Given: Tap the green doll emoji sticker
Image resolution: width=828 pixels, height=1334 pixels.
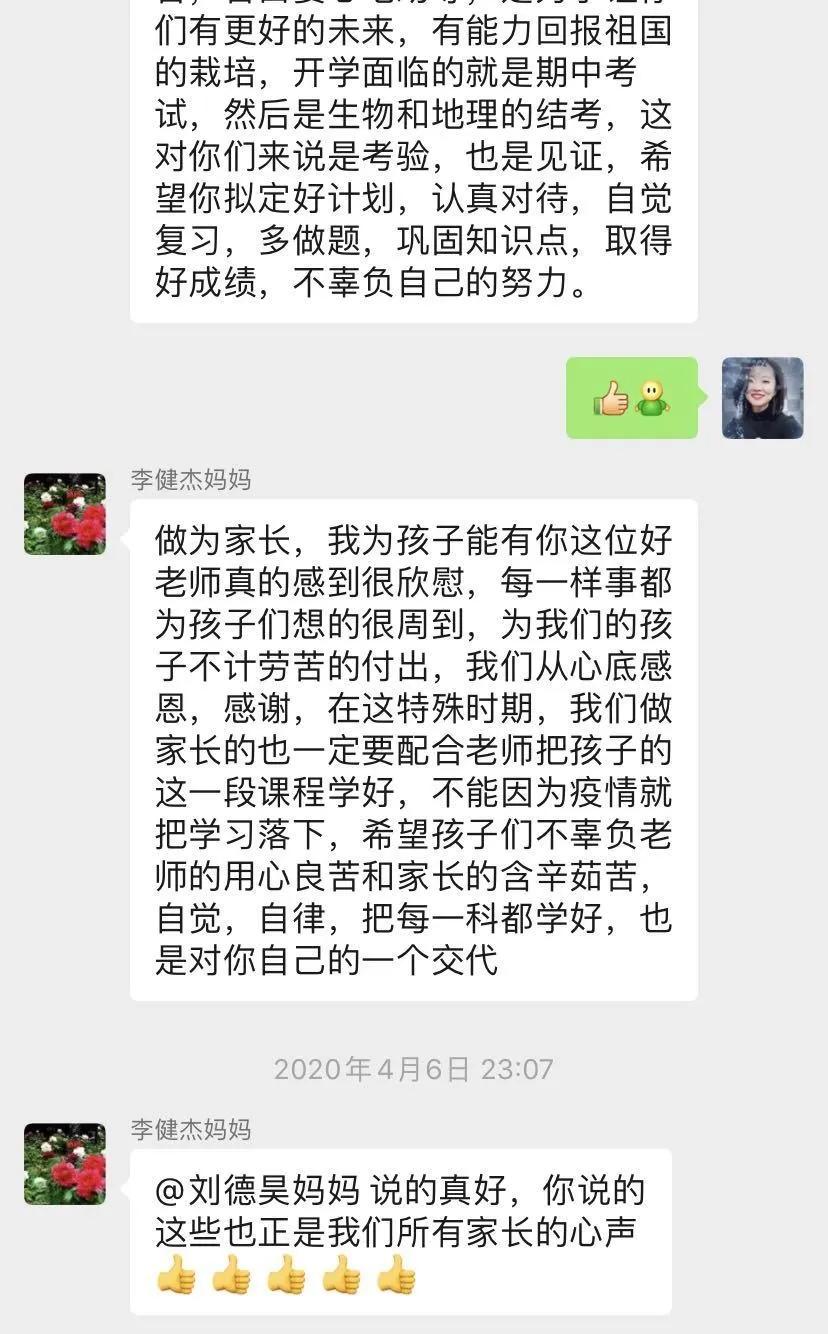Looking at the screenshot, I should coord(653,396).
